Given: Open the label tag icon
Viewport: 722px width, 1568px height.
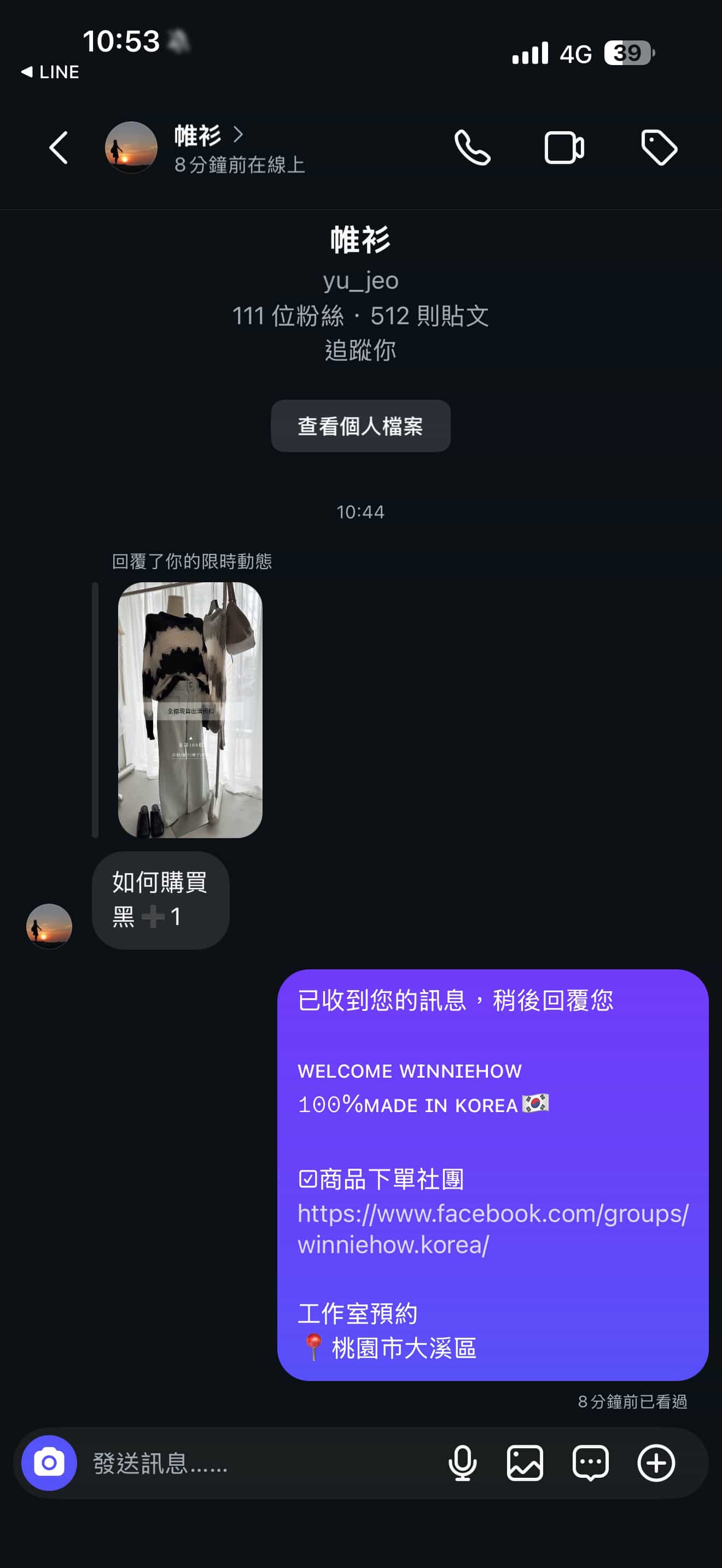Looking at the screenshot, I should point(659,148).
